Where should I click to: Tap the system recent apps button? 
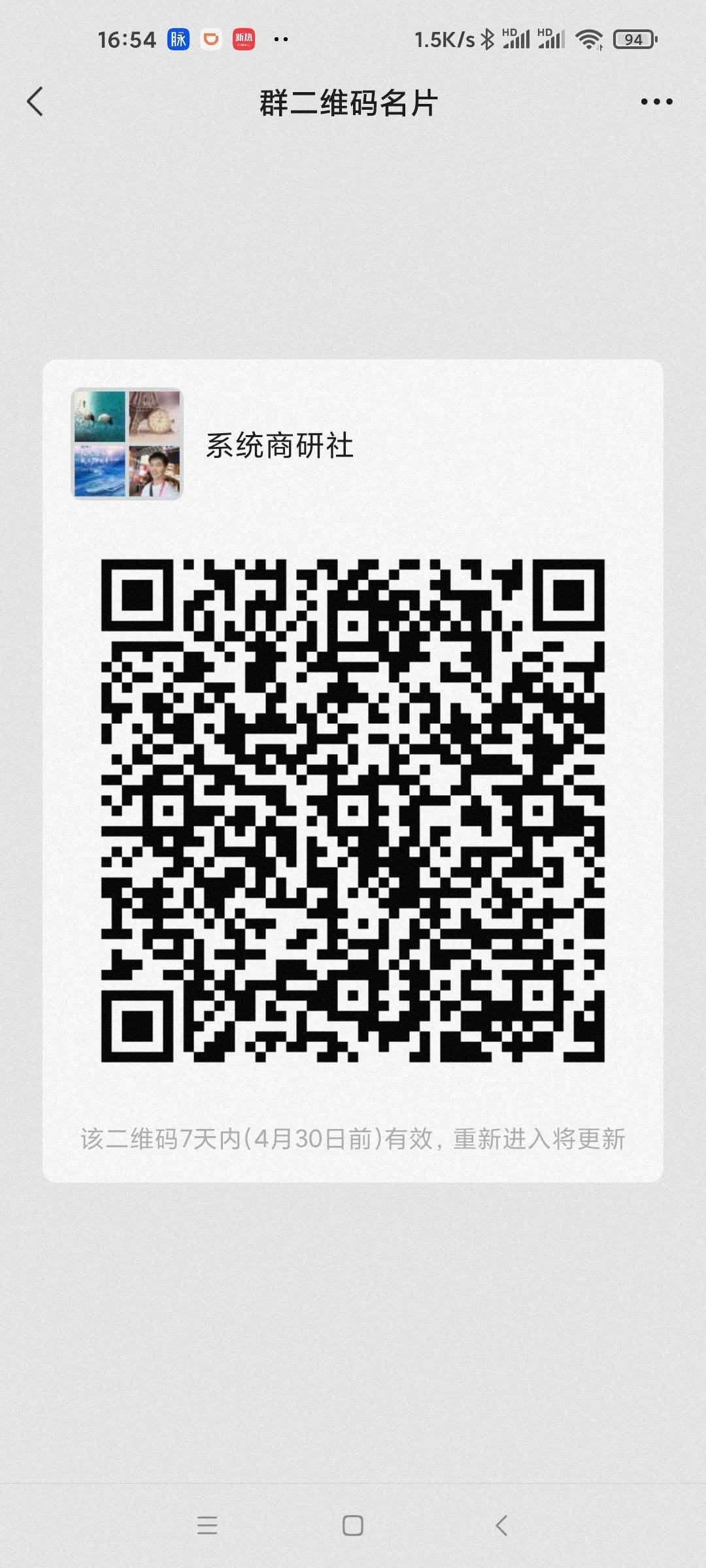click(207, 1526)
